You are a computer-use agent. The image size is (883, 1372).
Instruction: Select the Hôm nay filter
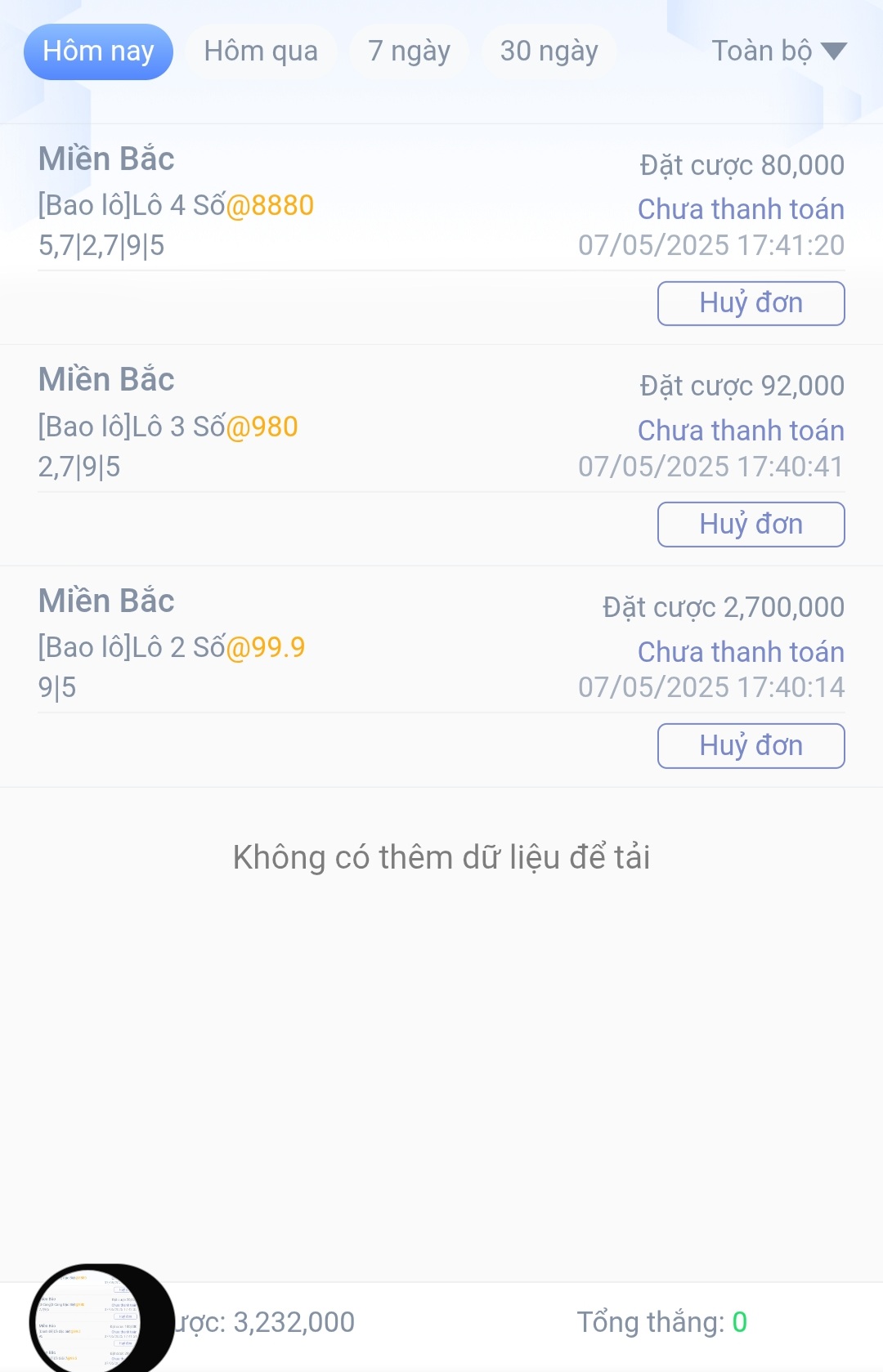pos(98,51)
